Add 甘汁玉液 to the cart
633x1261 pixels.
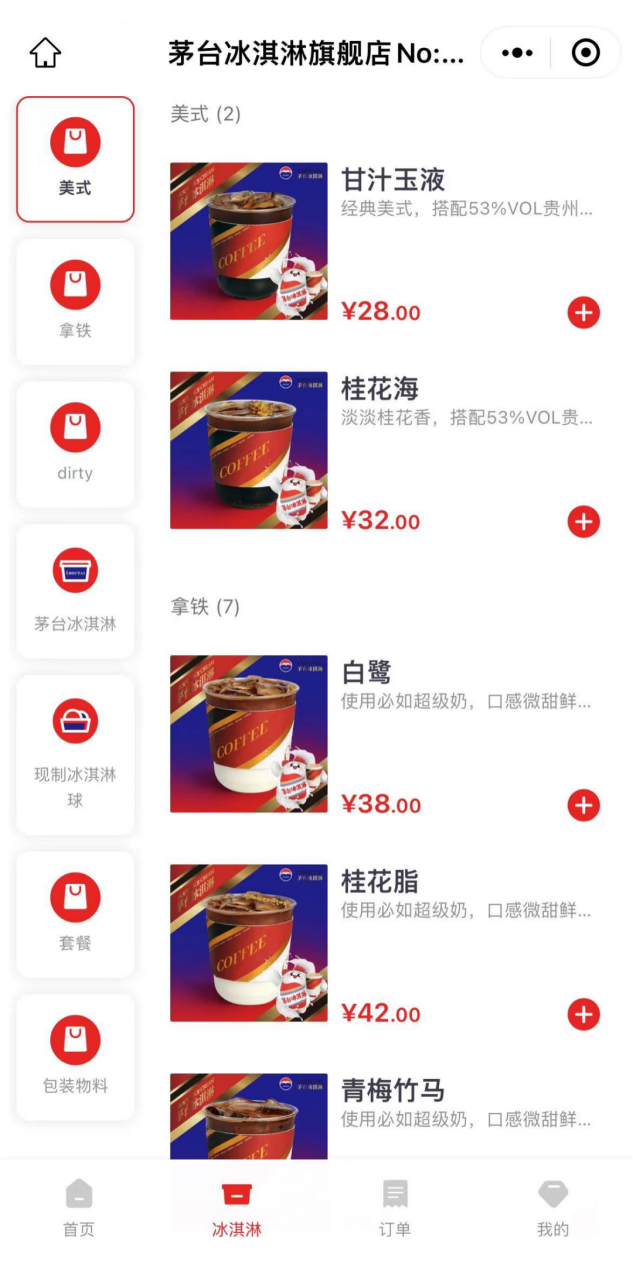pyautogui.click(x=584, y=313)
